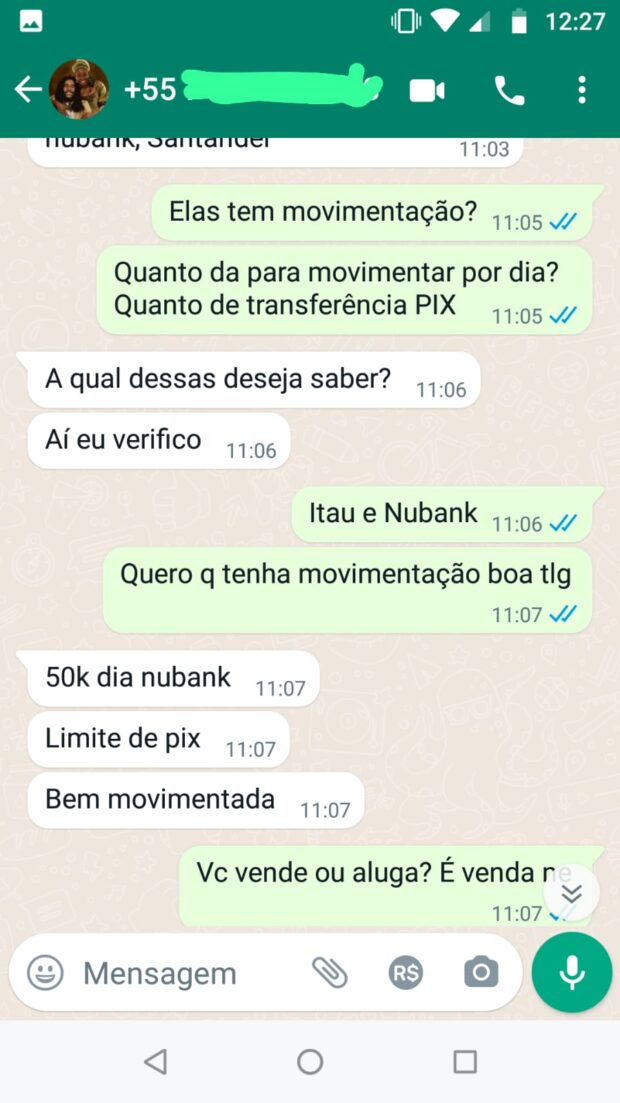Open the recent apps view
This screenshot has height=1103, width=620.
465,1061
